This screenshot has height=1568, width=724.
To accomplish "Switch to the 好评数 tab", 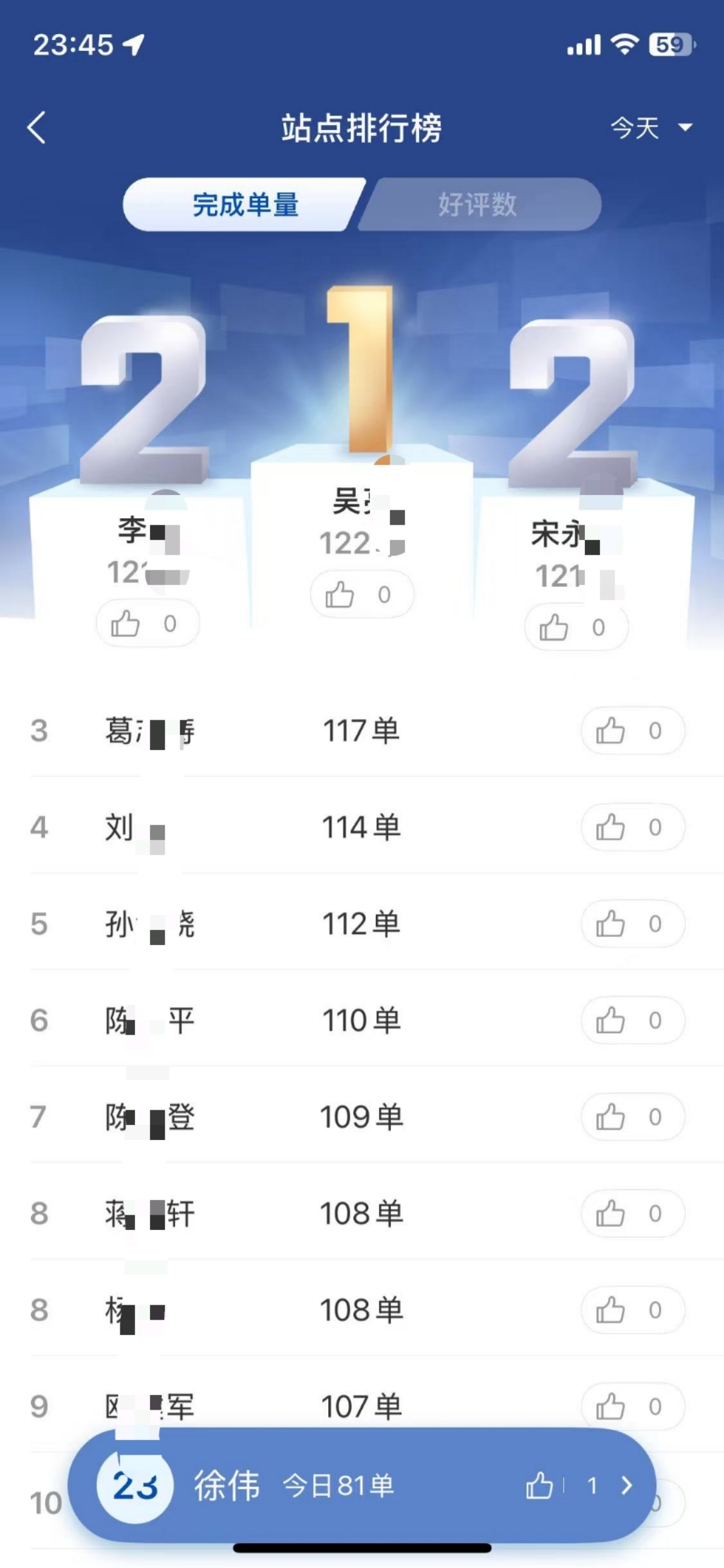I will [478, 205].
